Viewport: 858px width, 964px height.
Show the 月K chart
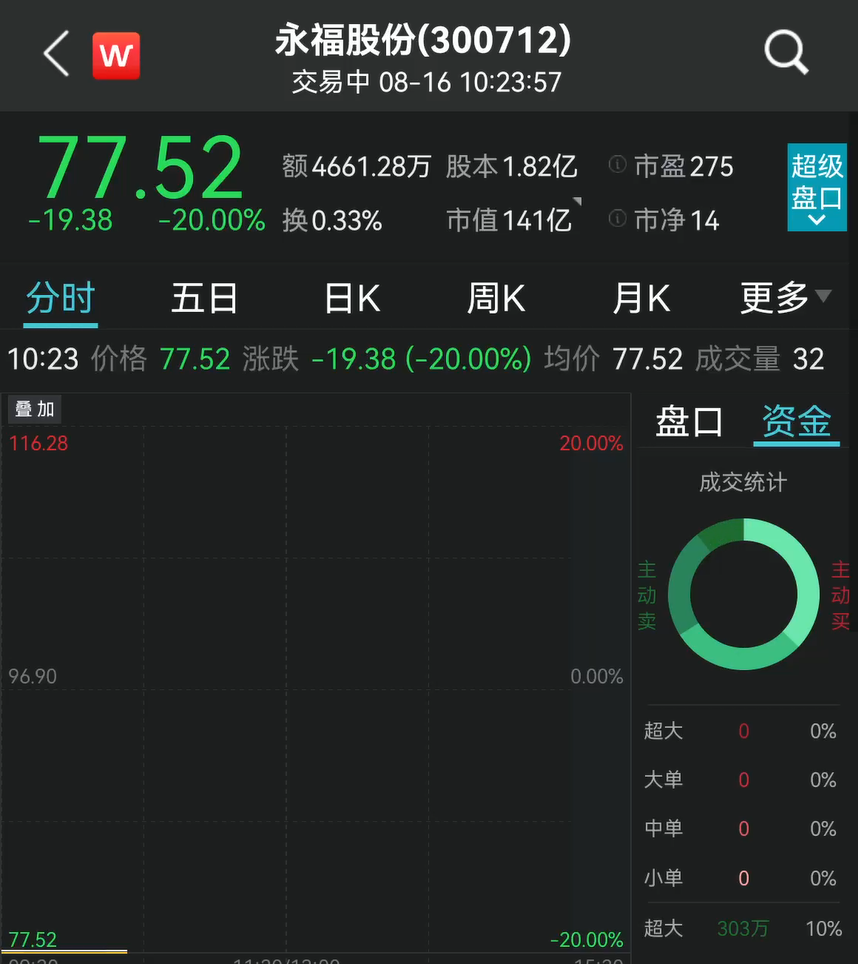click(640, 299)
